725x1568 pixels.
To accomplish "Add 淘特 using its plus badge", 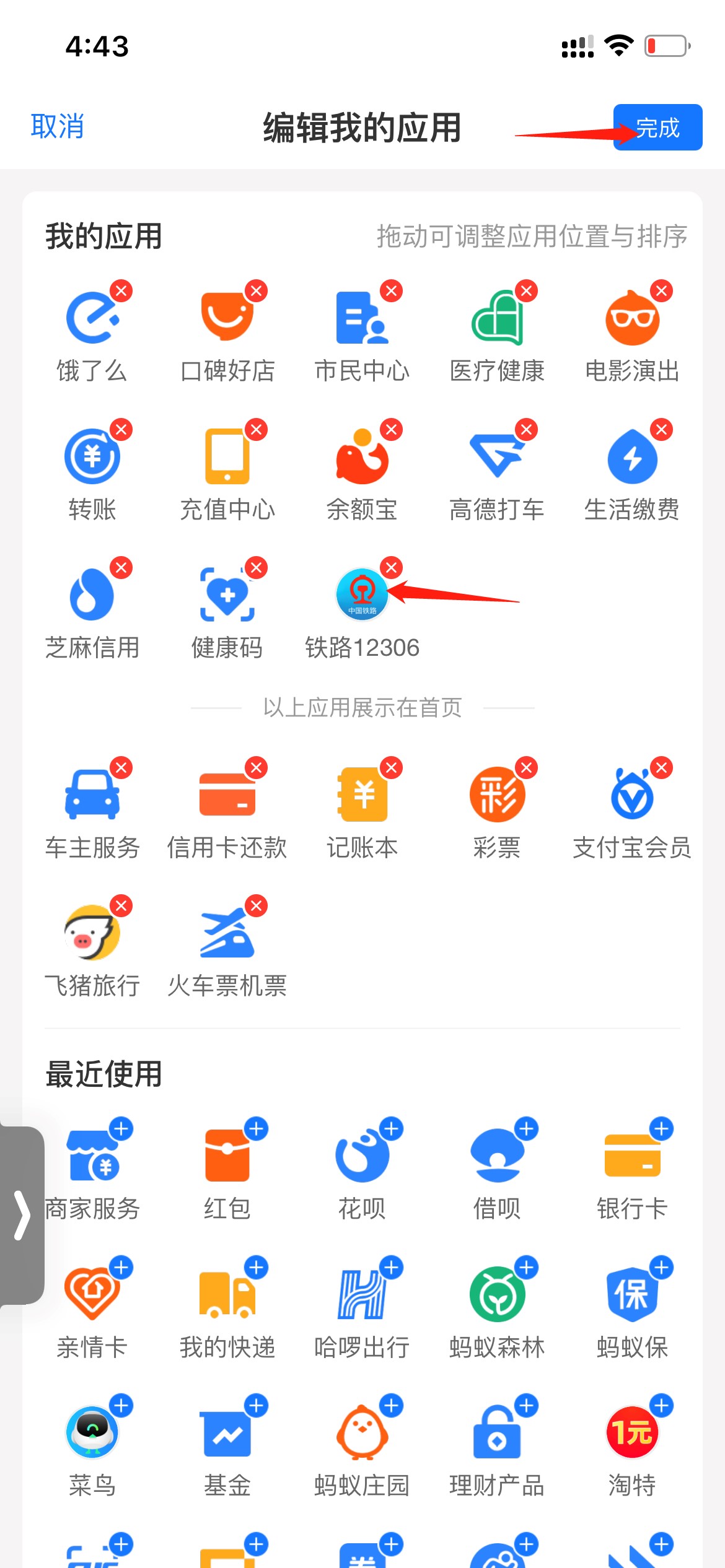I will click(662, 1406).
